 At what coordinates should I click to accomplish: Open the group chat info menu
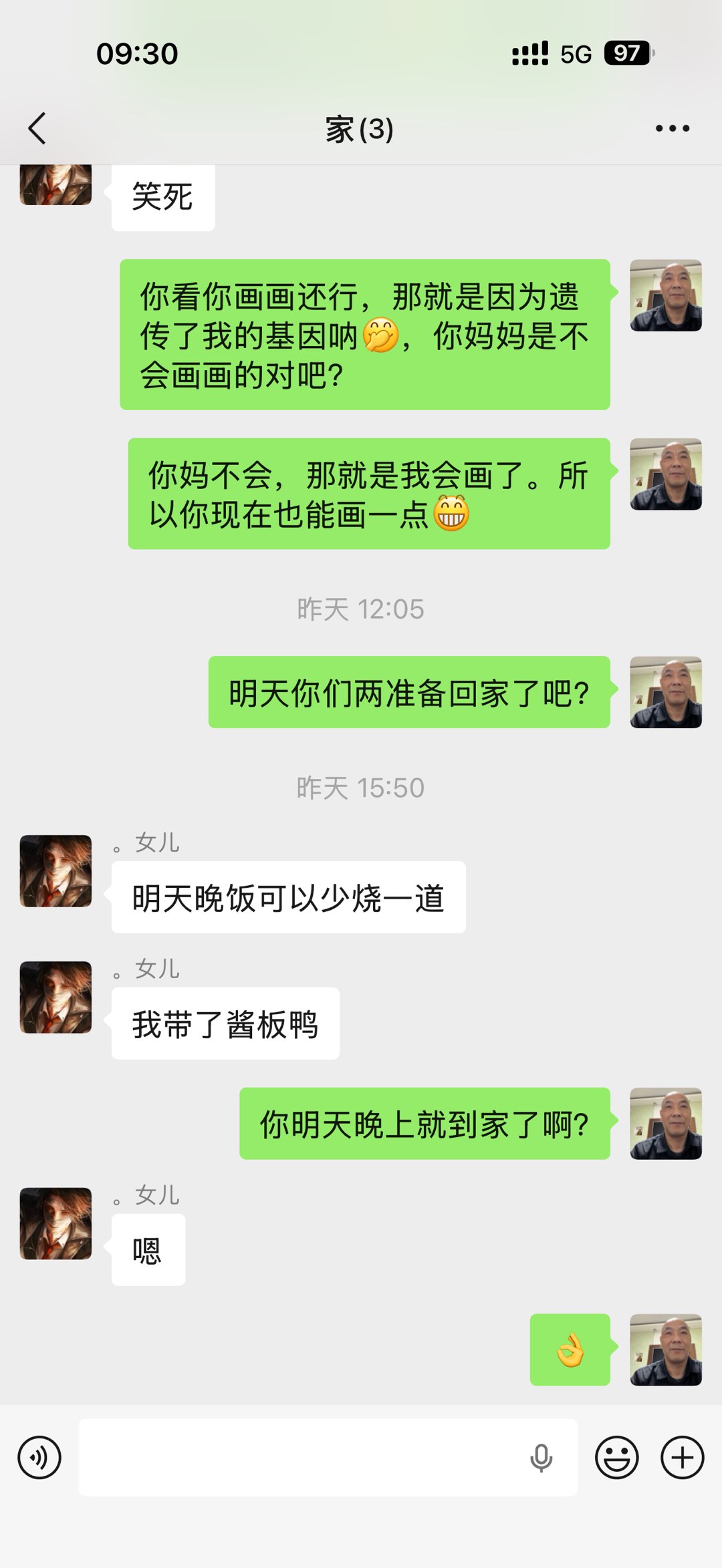672,128
